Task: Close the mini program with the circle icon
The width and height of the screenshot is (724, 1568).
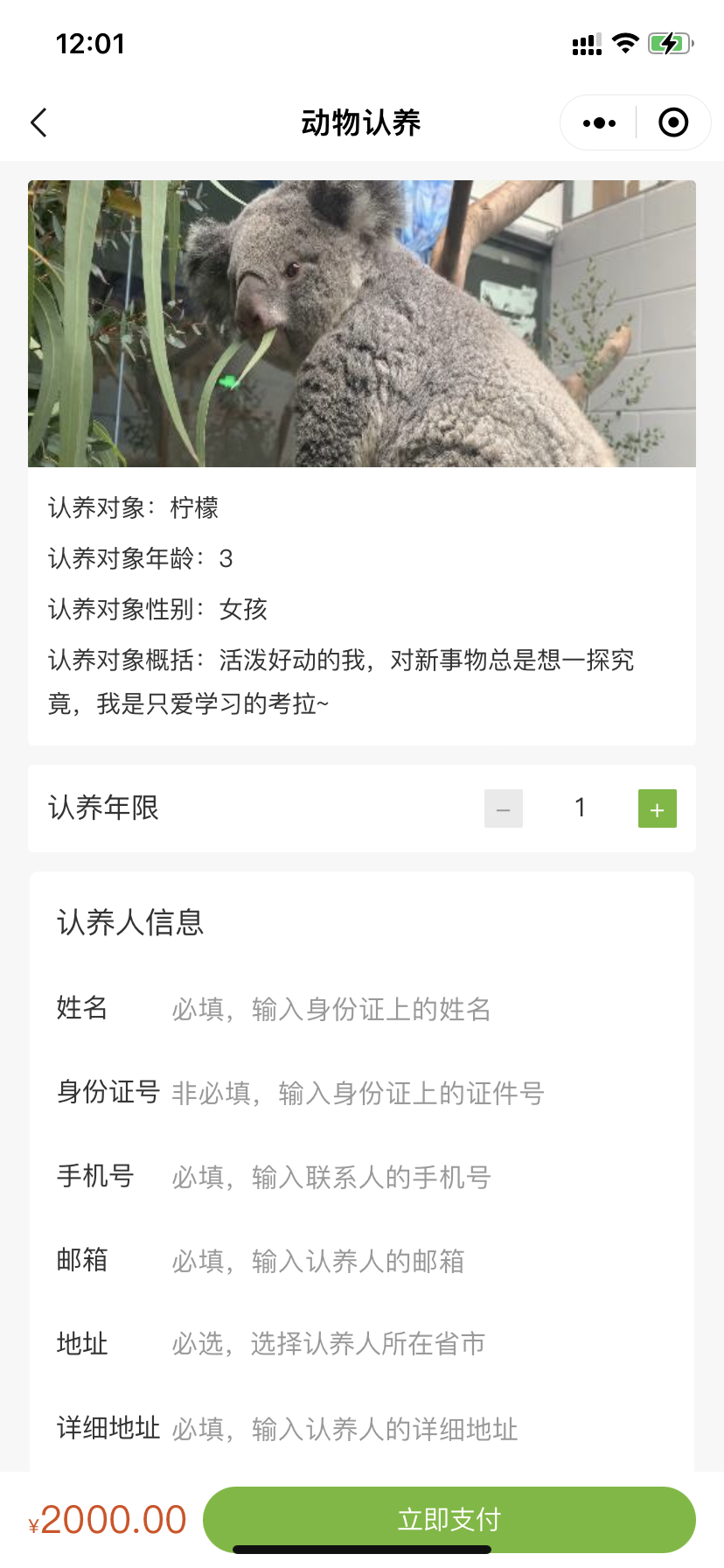Action: point(672,123)
